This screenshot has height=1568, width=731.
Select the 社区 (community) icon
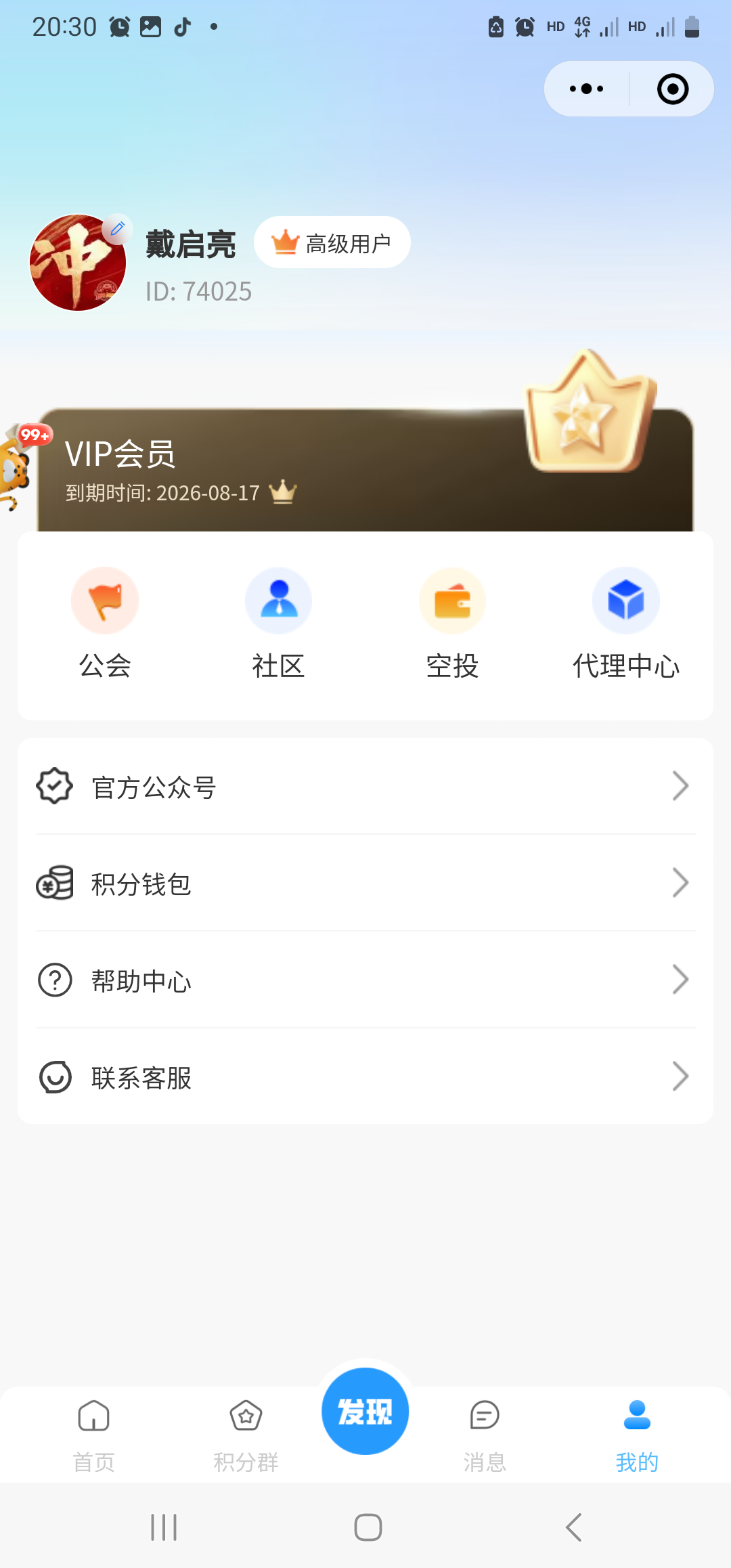[278, 600]
